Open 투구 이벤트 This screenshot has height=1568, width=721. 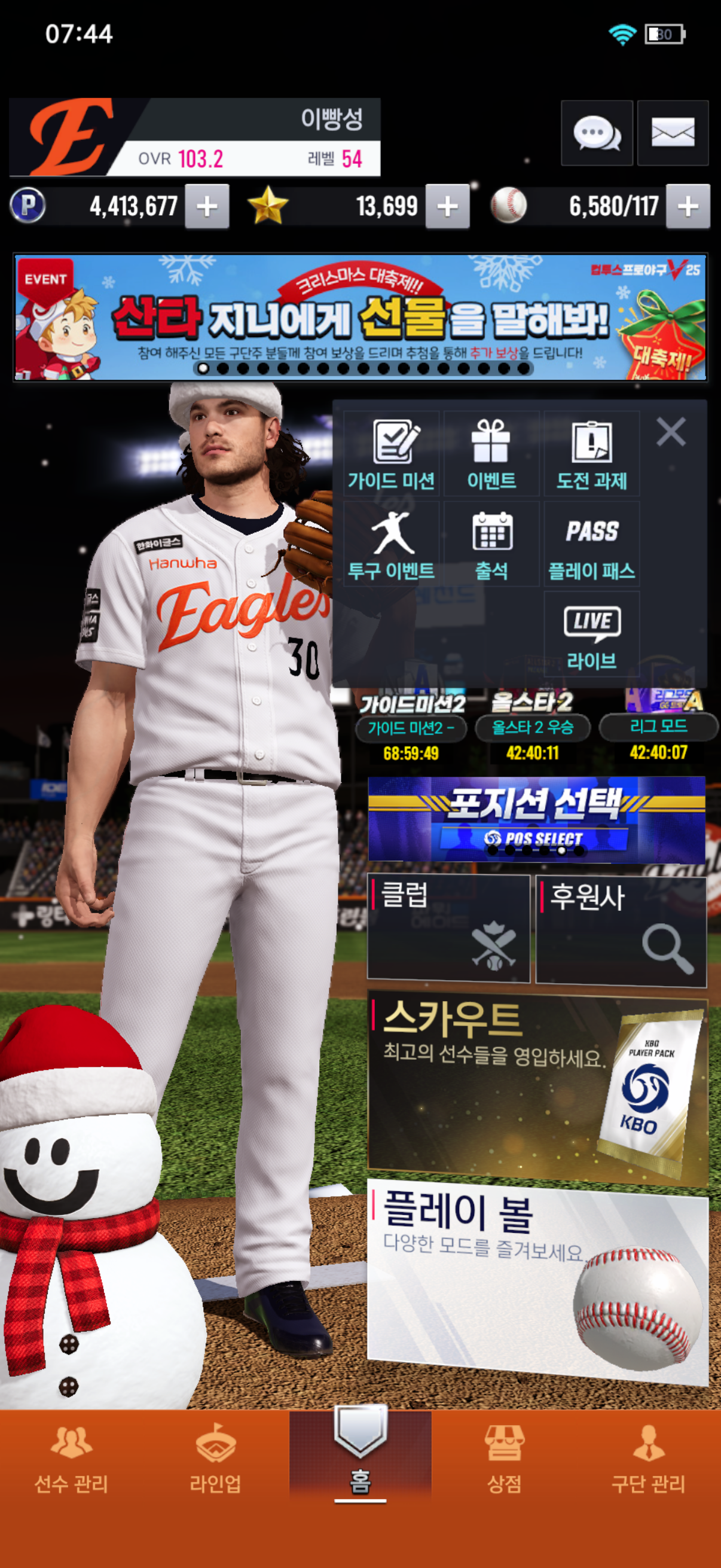[x=391, y=544]
